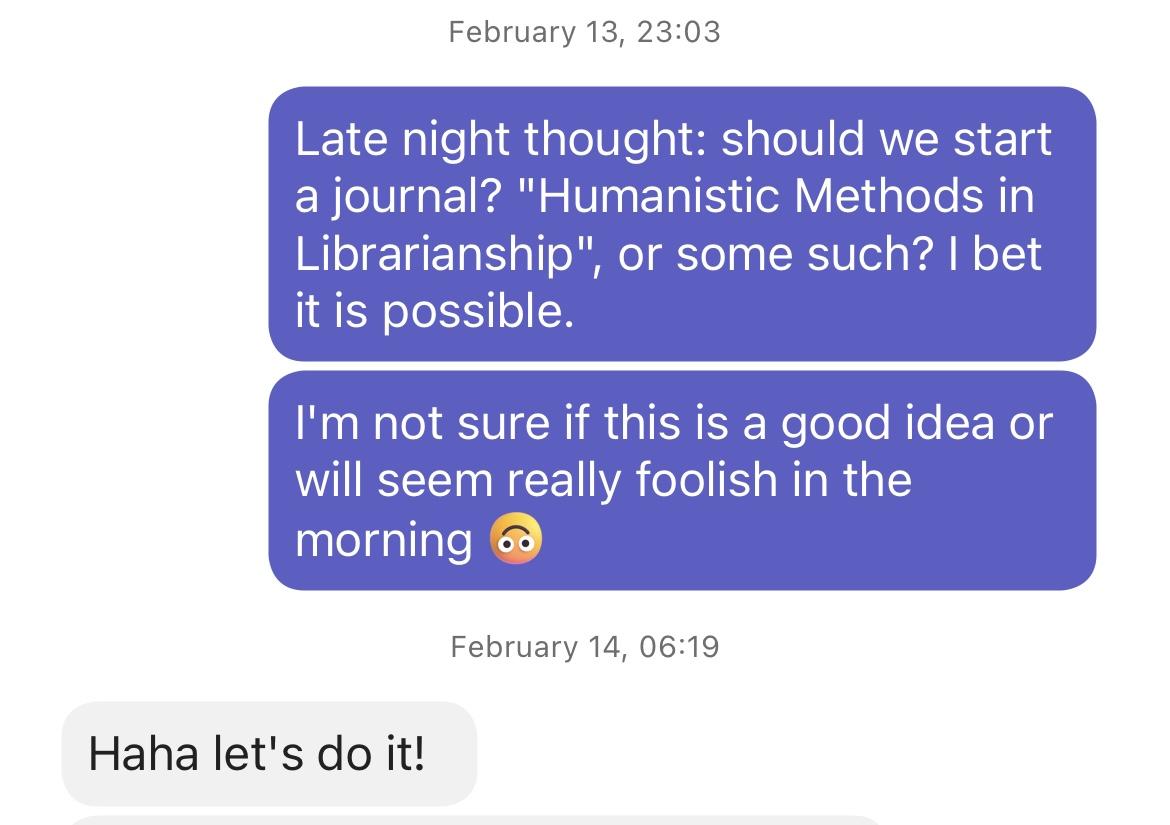Tap the "really foolish in the morning" message
Viewport: 1170px width, 825px height.
681,481
